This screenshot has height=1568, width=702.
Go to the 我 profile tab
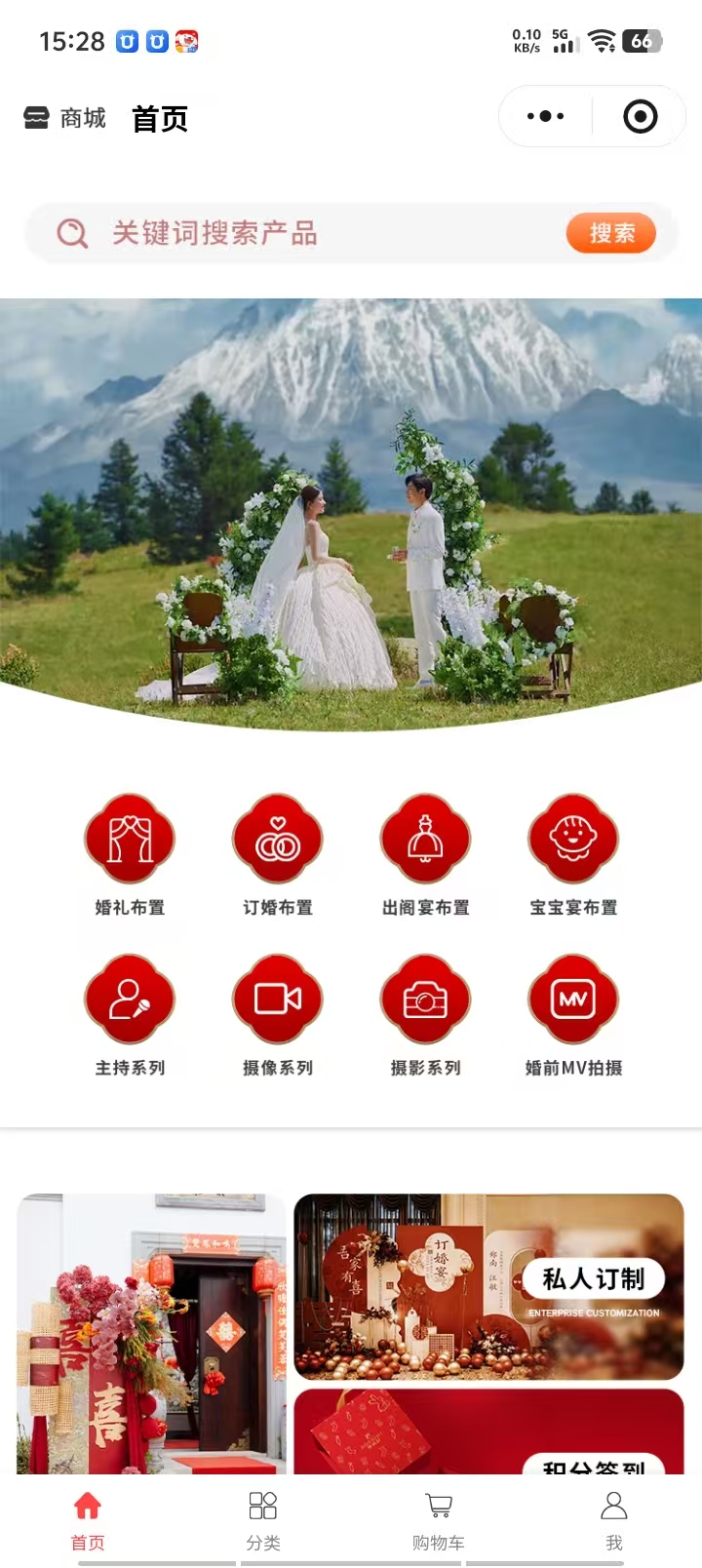614,1519
